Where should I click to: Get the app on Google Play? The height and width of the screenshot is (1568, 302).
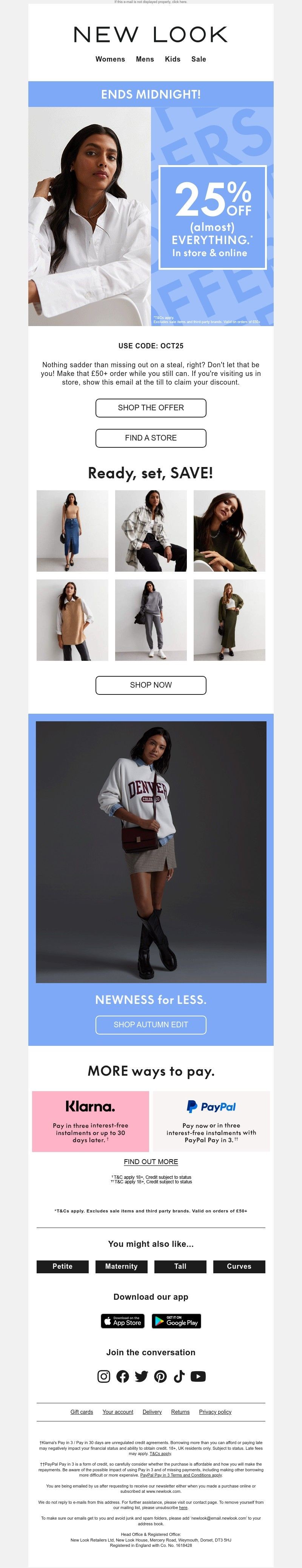[x=176, y=1322]
